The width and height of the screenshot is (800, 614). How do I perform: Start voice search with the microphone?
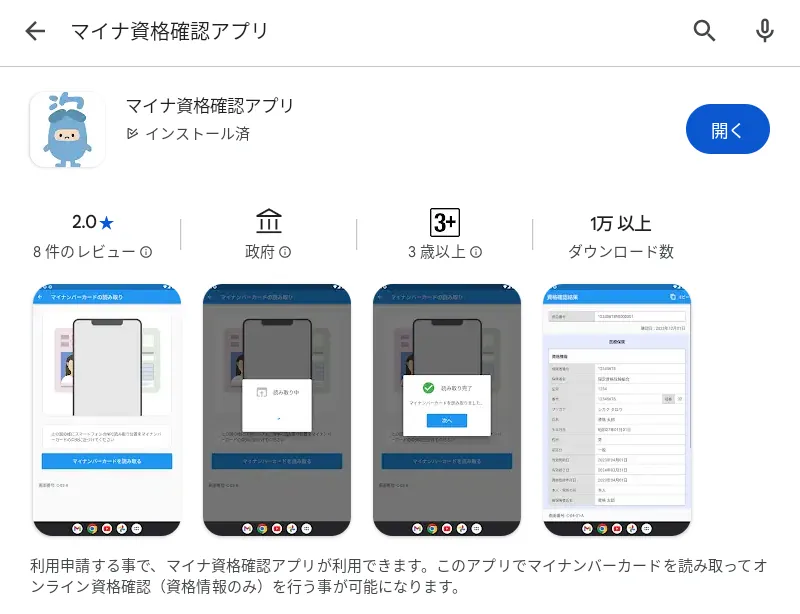[765, 31]
